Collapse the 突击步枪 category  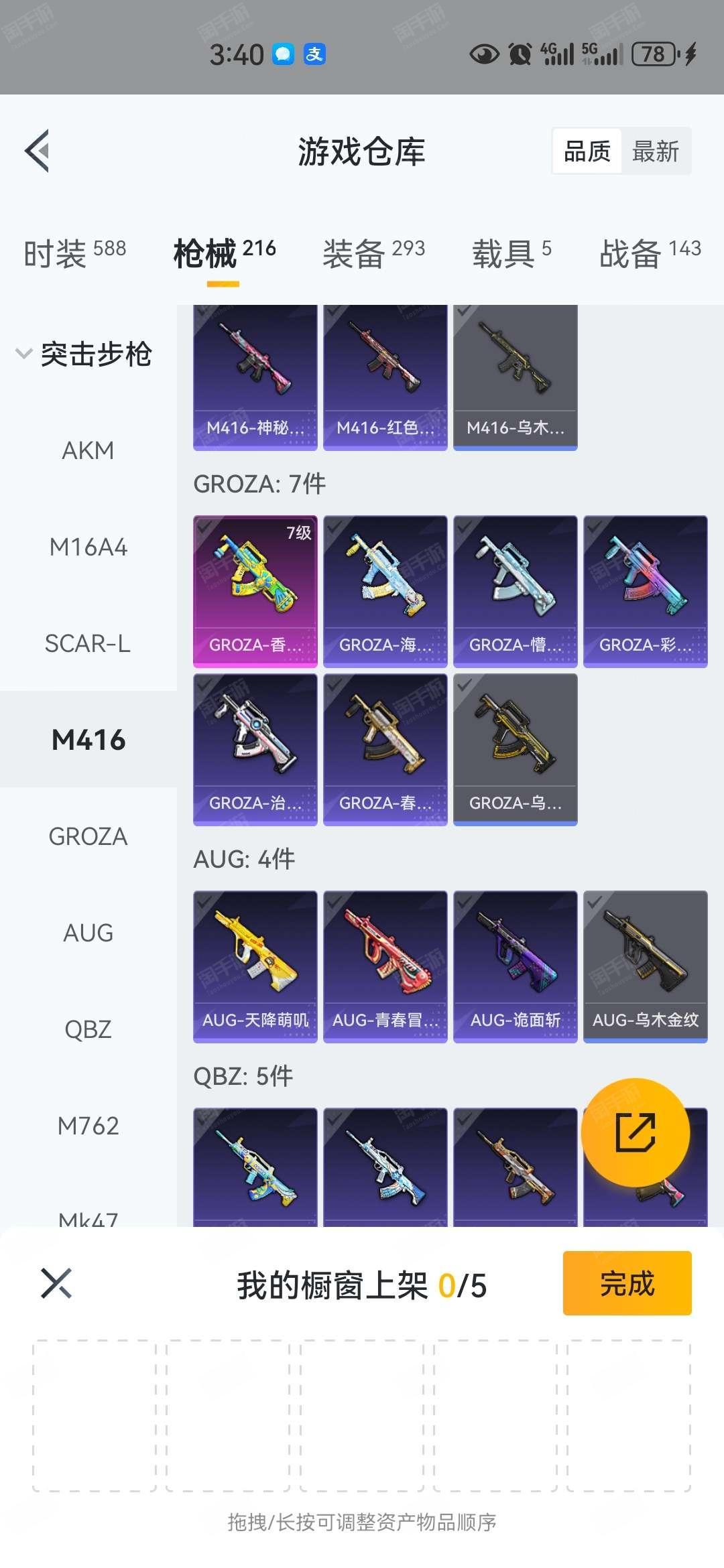(83, 354)
